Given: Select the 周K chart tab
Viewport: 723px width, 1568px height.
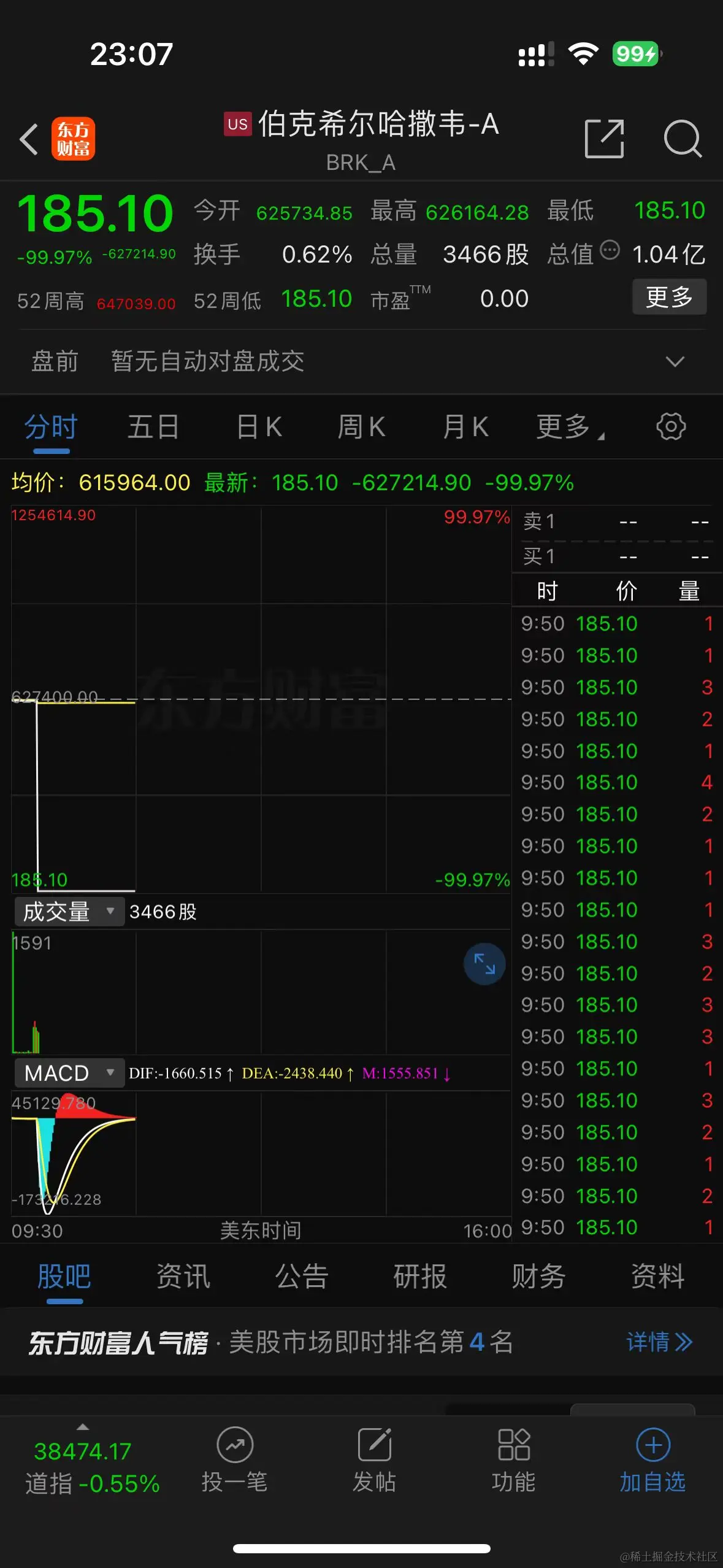Looking at the screenshot, I should [362, 427].
